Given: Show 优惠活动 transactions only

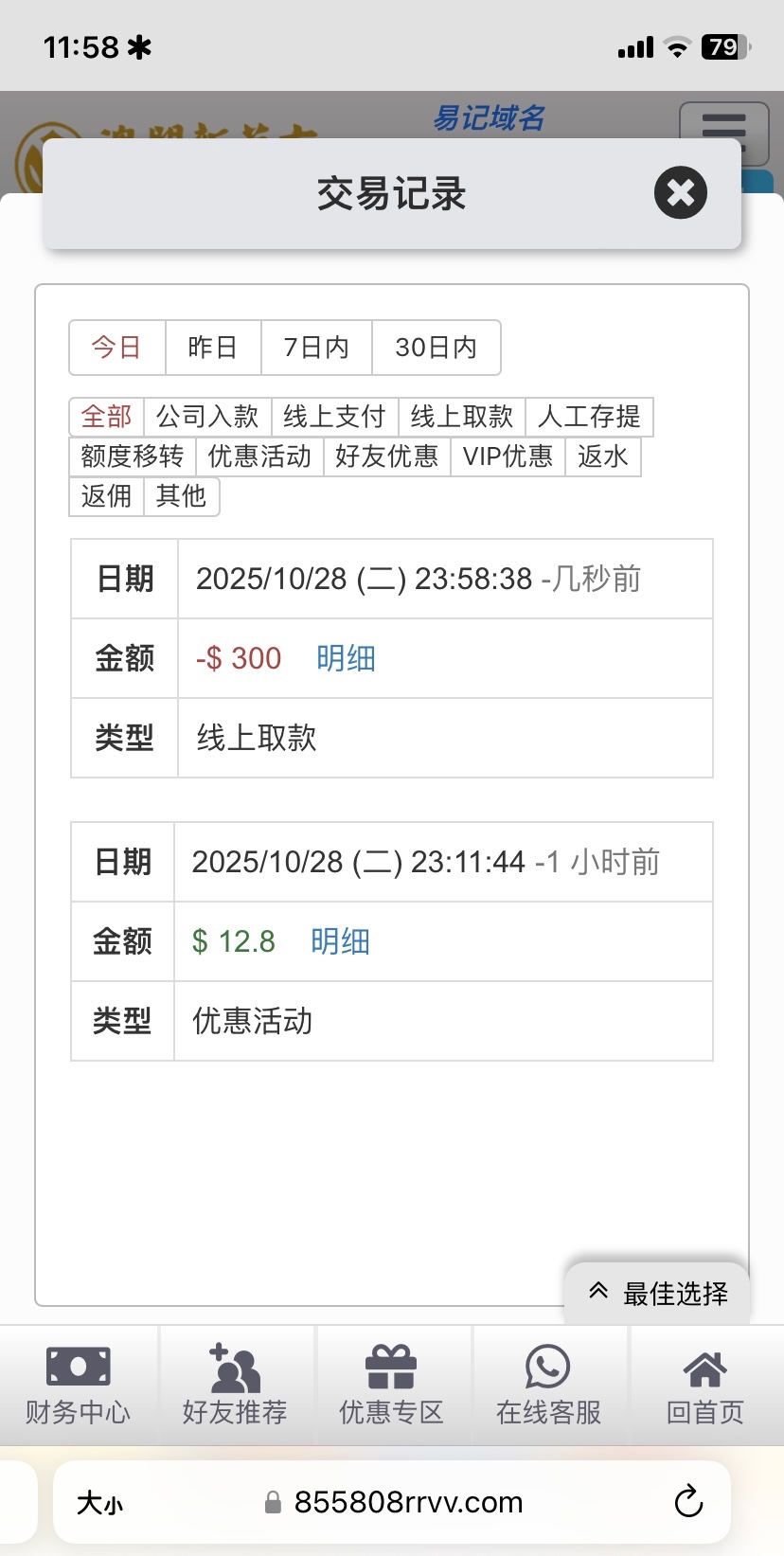Looking at the screenshot, I should pos(259,456).
